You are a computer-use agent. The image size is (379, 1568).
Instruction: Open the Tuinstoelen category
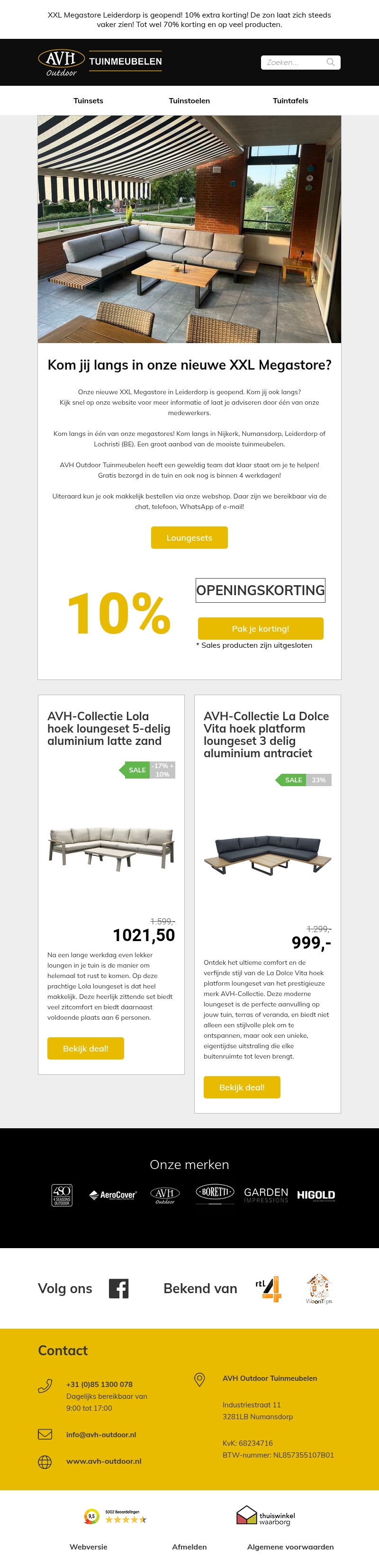189,100
